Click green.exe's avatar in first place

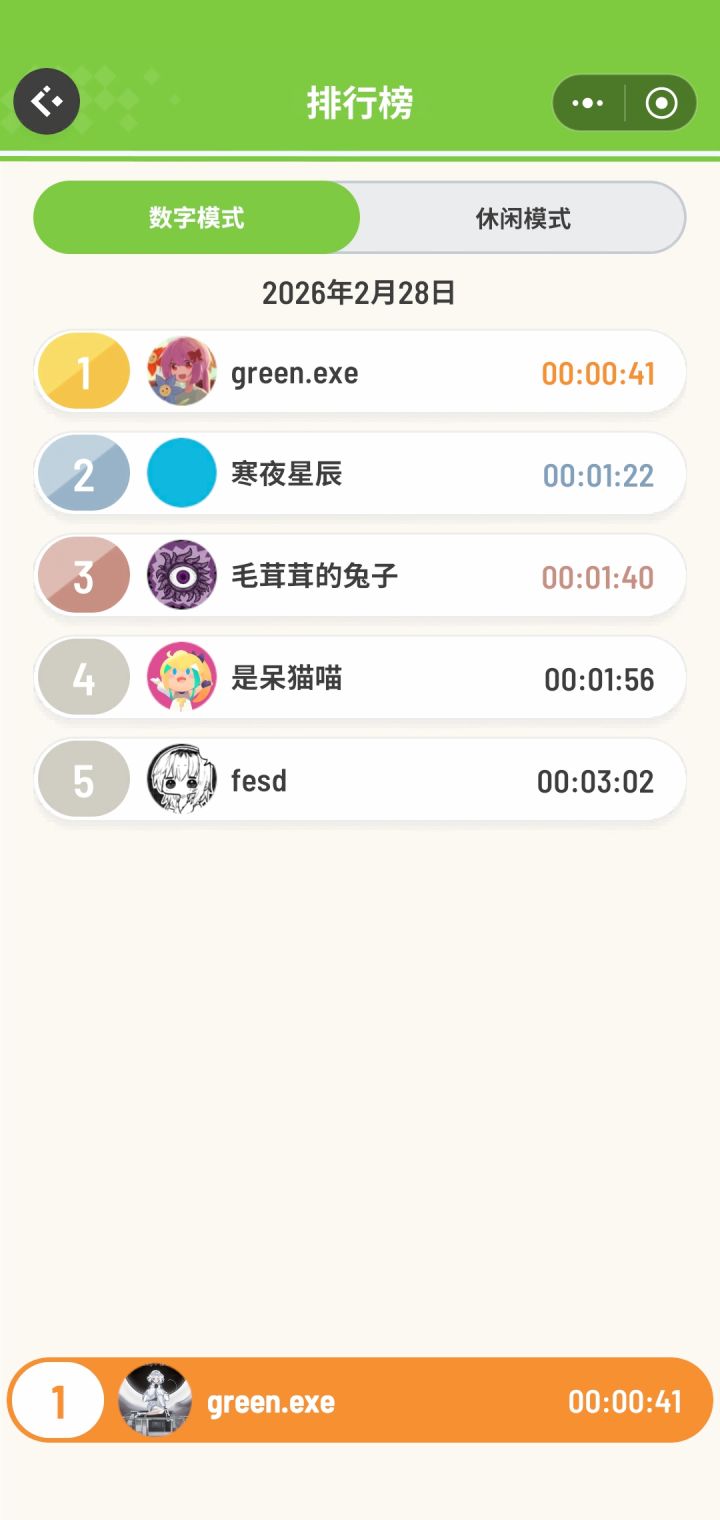click(x=182, y=371)
